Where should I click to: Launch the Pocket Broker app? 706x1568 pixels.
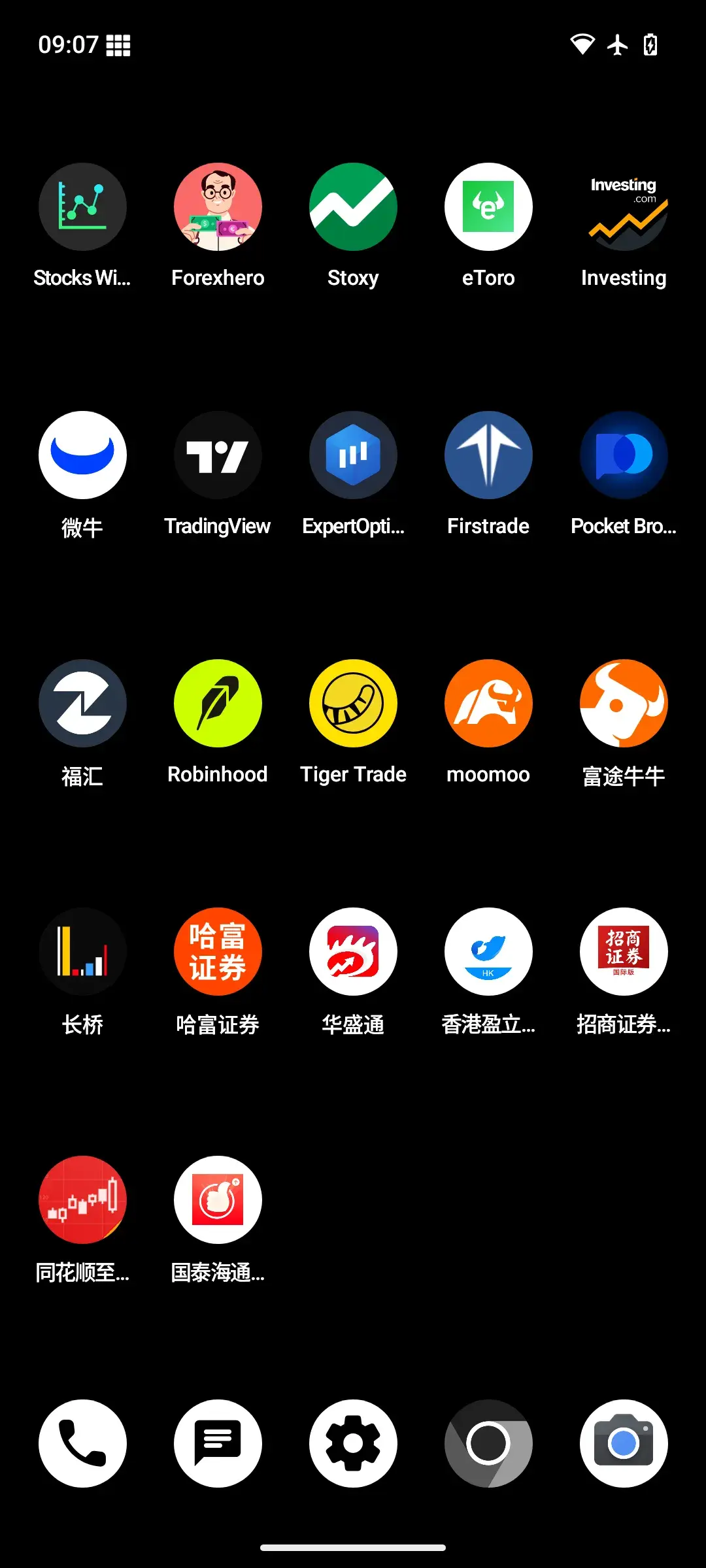tap(624, 455)
